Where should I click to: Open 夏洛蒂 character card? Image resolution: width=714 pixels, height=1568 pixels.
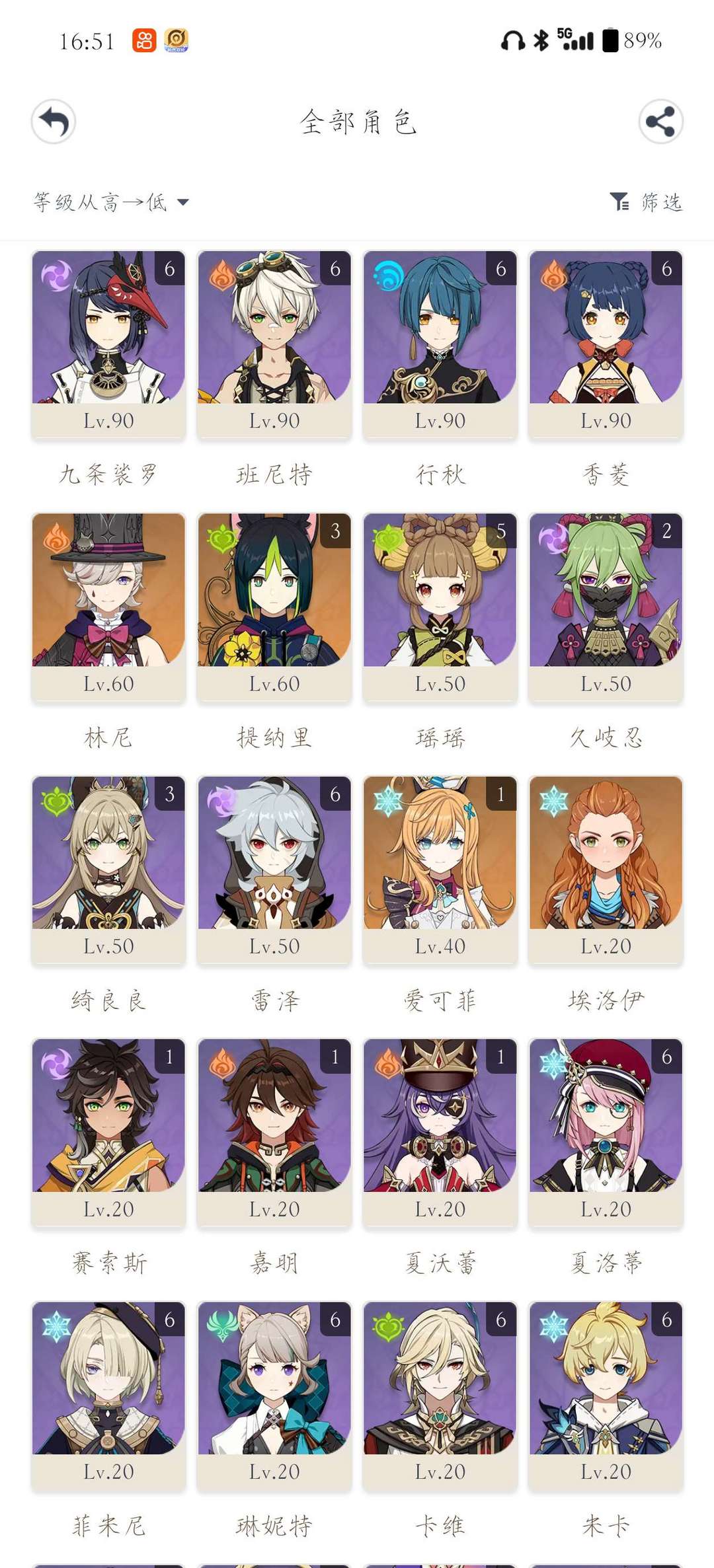click(606, 1133)
